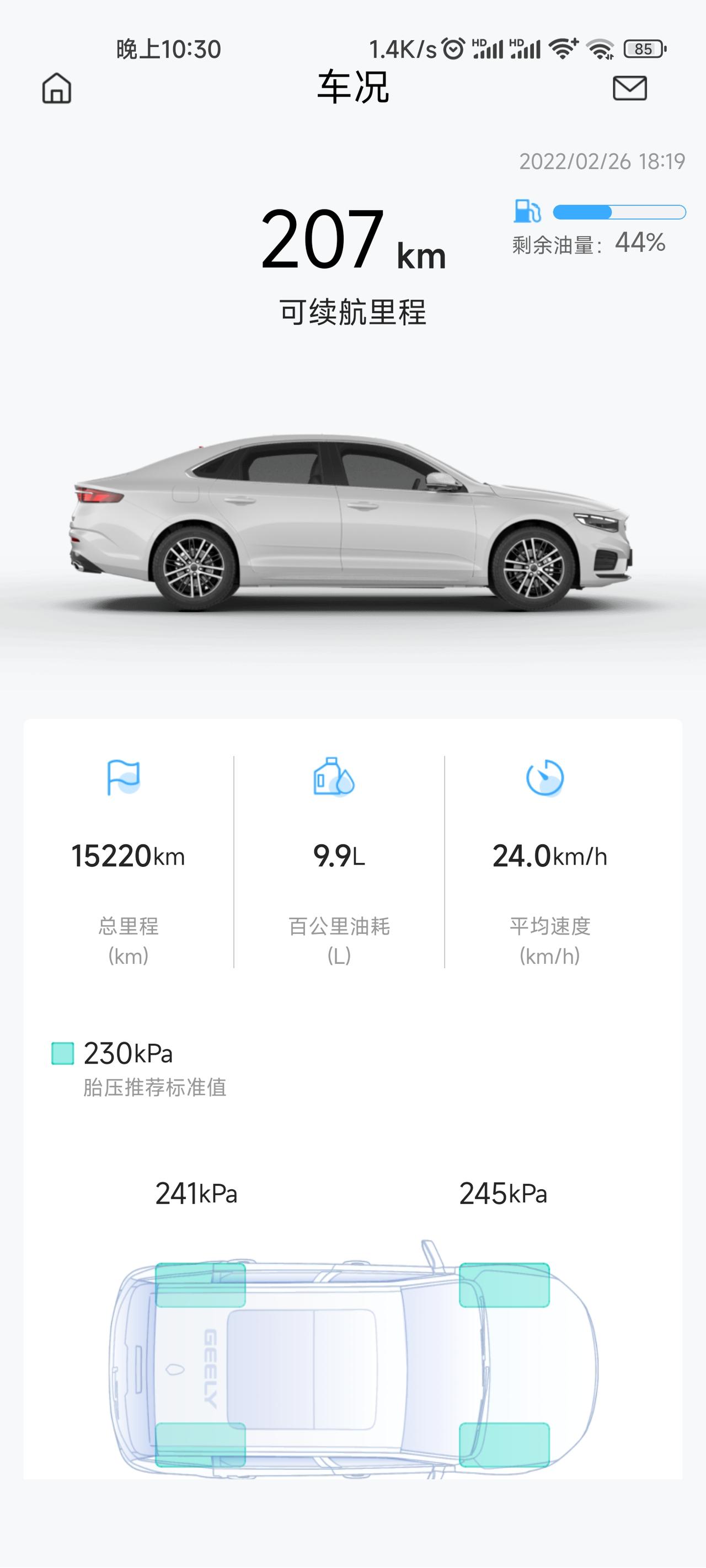The width and height of the screenshot is (706, 1568).
Task: Go to the home page icon
Action: click(57, 88)
